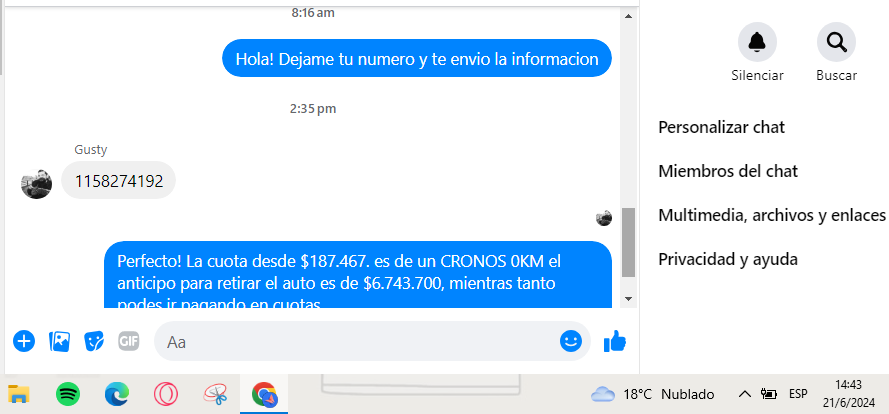Screen dimensions: 889x414
Task: Click the chat scrollbar down arrow
Action: coord(628,298)
